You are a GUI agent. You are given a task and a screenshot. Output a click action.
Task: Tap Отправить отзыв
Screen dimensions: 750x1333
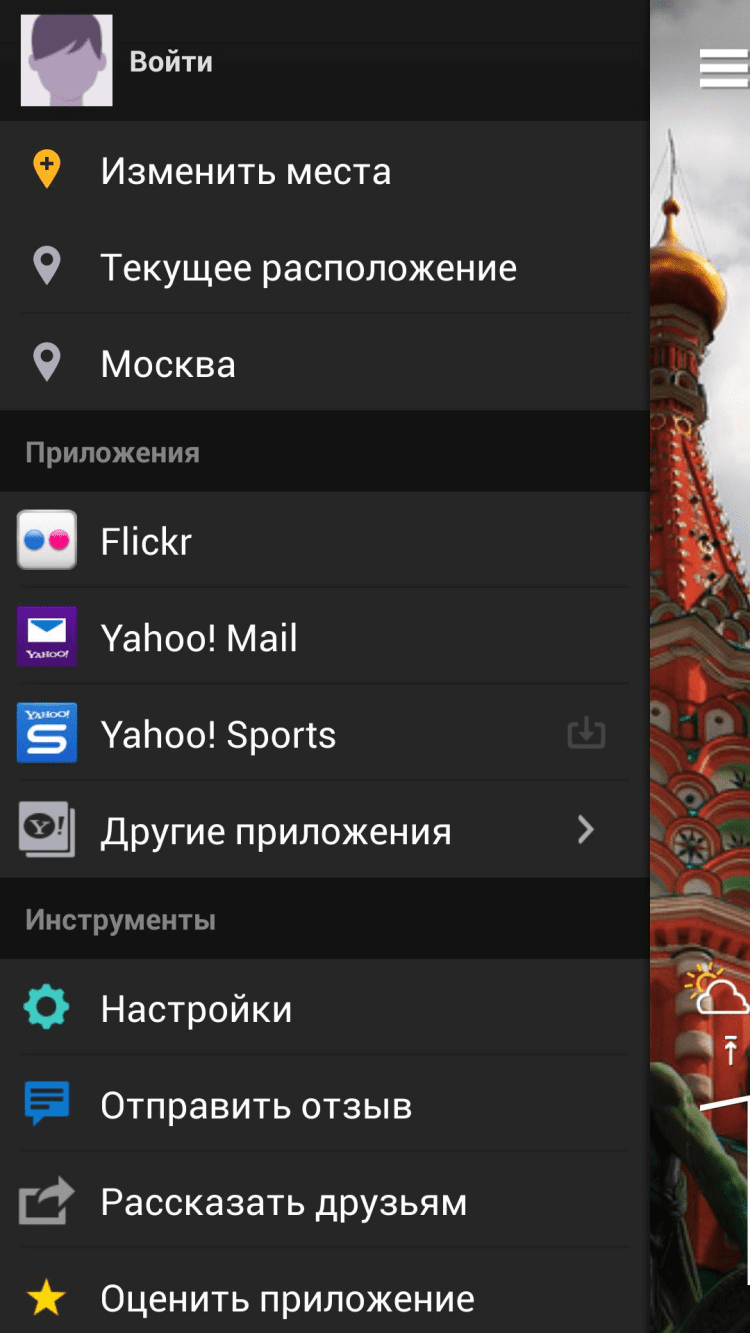(256, 1106)
